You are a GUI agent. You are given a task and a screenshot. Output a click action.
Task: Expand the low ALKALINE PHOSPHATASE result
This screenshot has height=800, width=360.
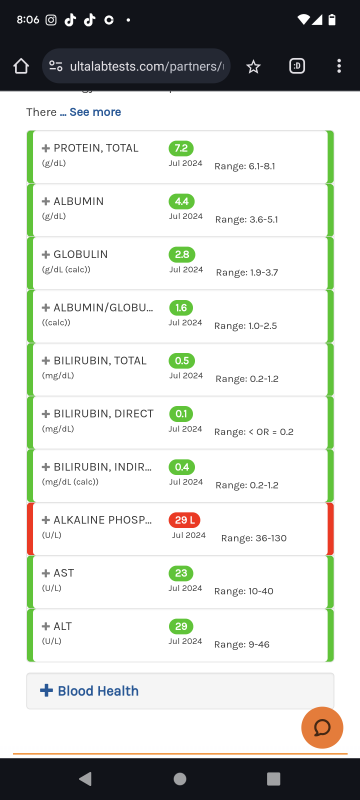pos(180,529)
